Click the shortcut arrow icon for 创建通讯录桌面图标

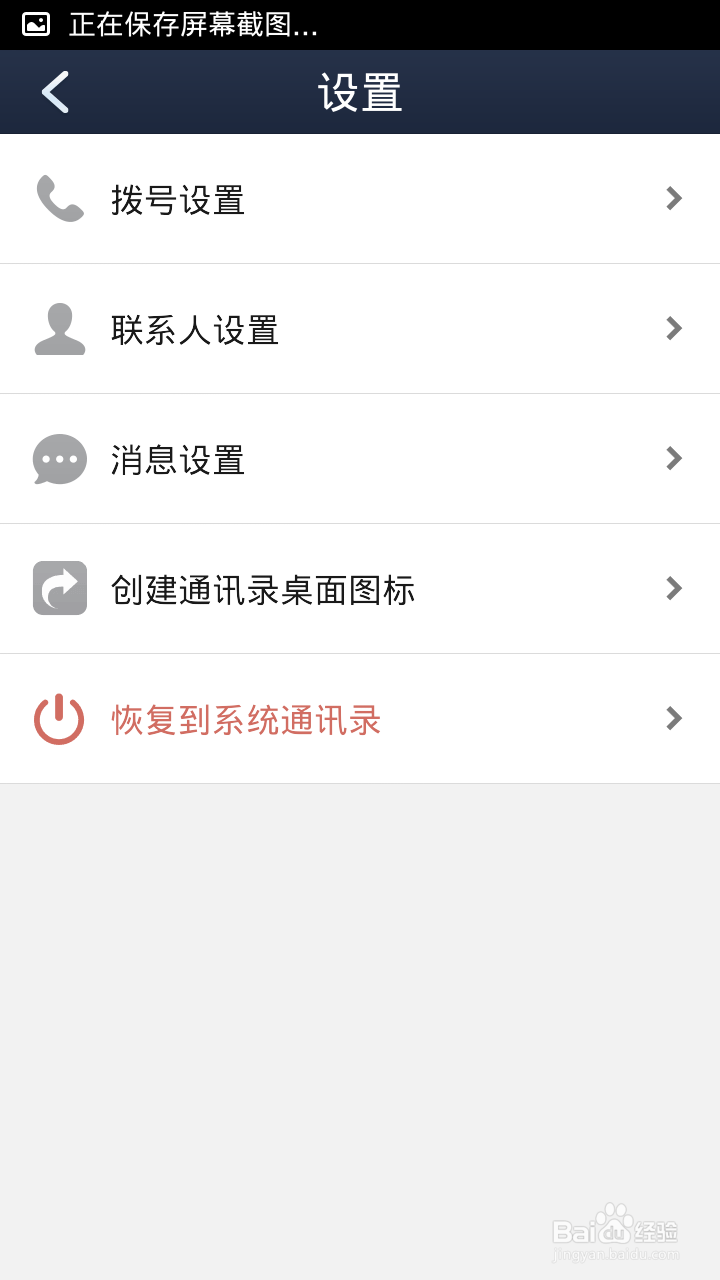coord(59,588)
